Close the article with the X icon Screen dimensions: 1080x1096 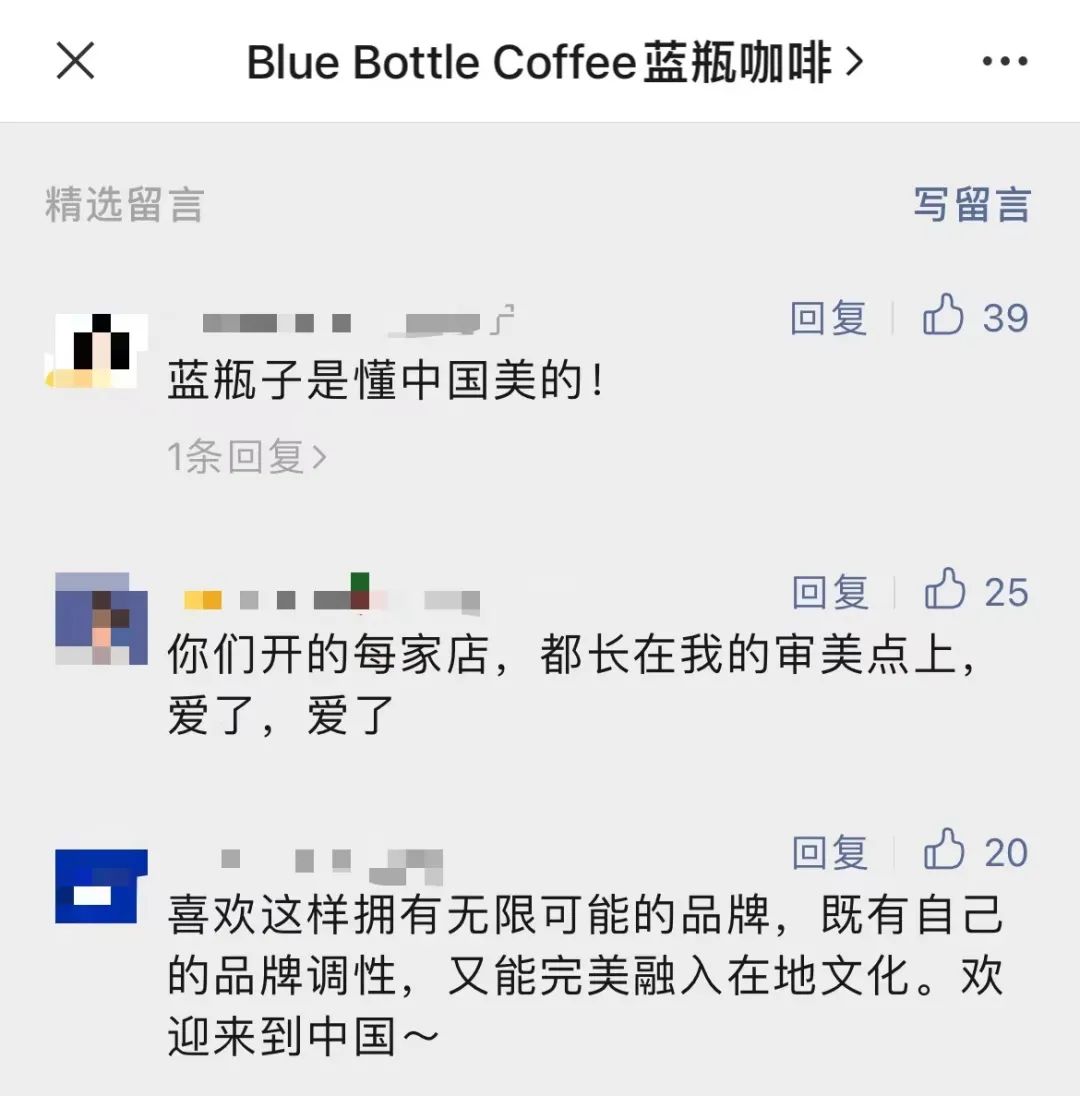76,62
